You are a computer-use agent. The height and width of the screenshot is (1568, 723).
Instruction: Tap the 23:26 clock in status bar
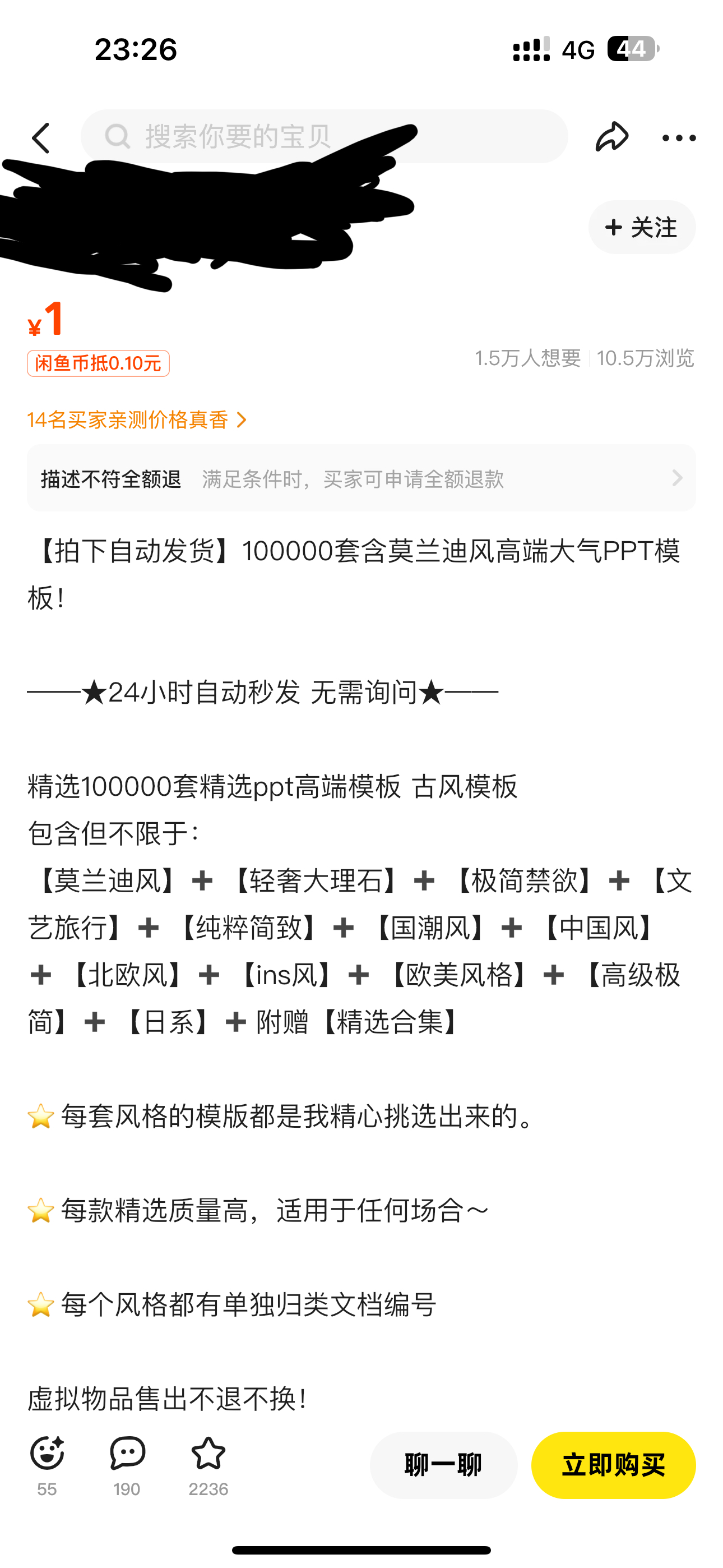pyautogui.click(x=135, y=50)
